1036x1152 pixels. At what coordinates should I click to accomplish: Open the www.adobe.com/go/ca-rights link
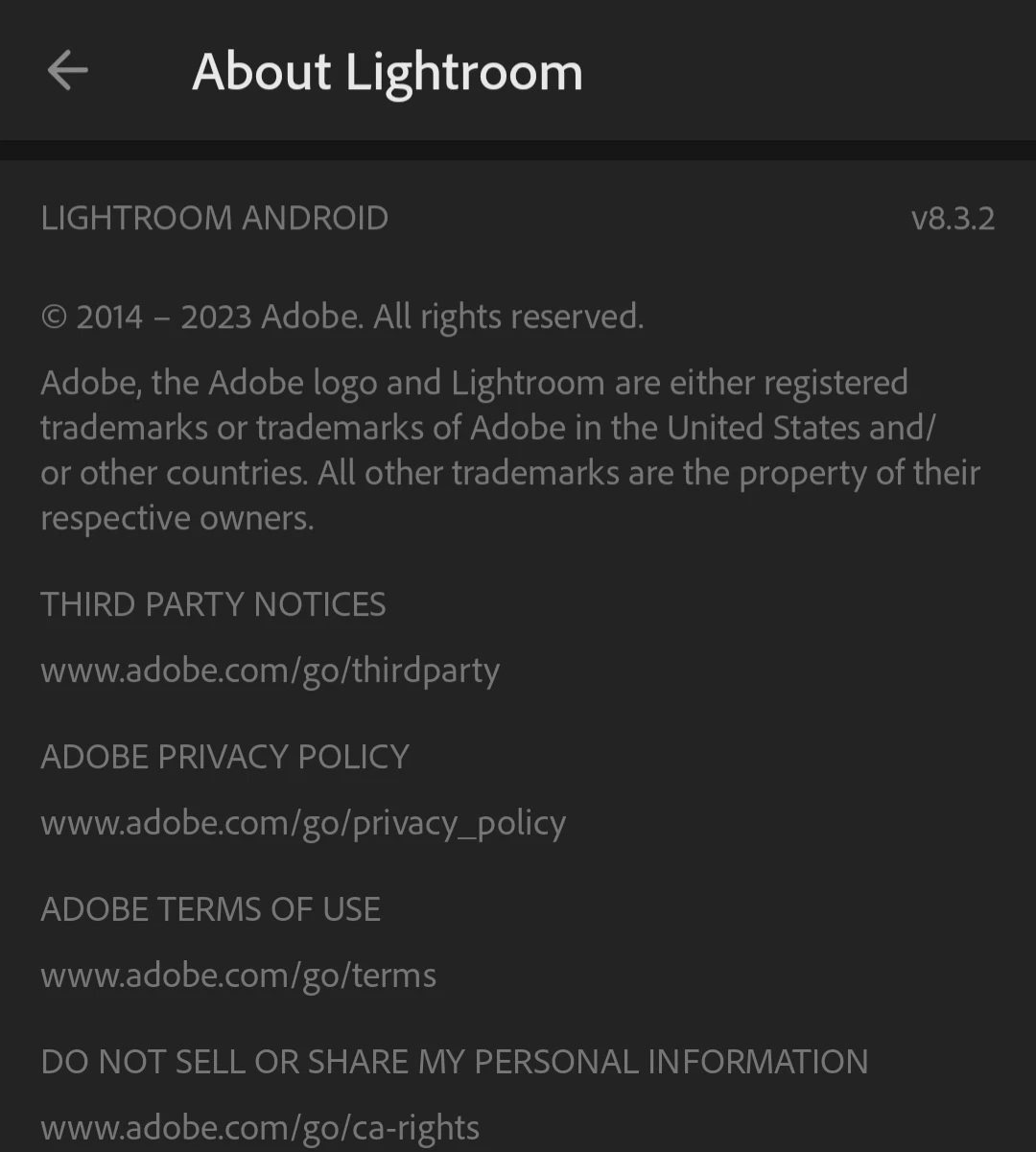tap(259, 1127)
